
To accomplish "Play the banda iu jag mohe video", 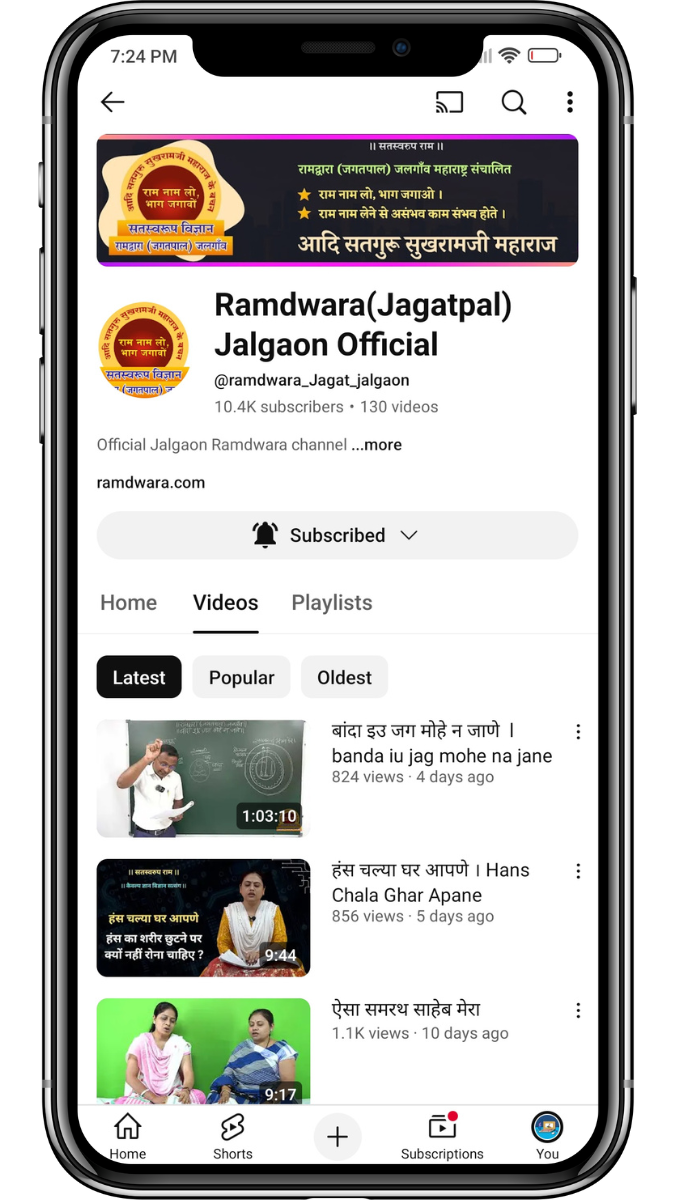I will (x=203, y=778).
